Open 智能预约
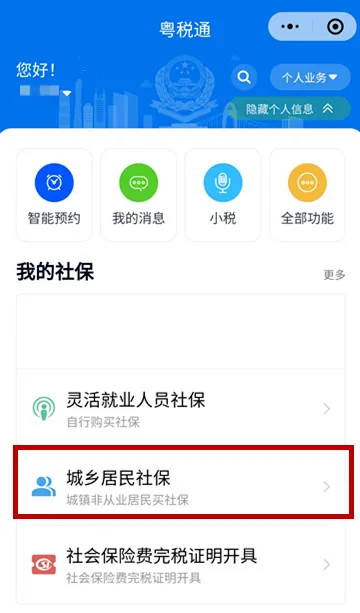 click(54, 195)
